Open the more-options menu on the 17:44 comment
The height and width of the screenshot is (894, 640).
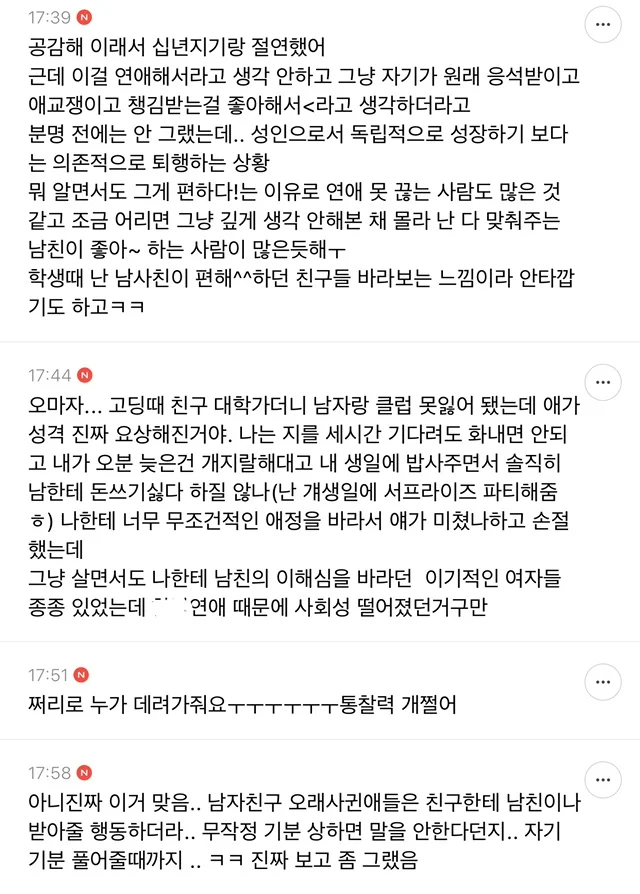coord(603,383)
